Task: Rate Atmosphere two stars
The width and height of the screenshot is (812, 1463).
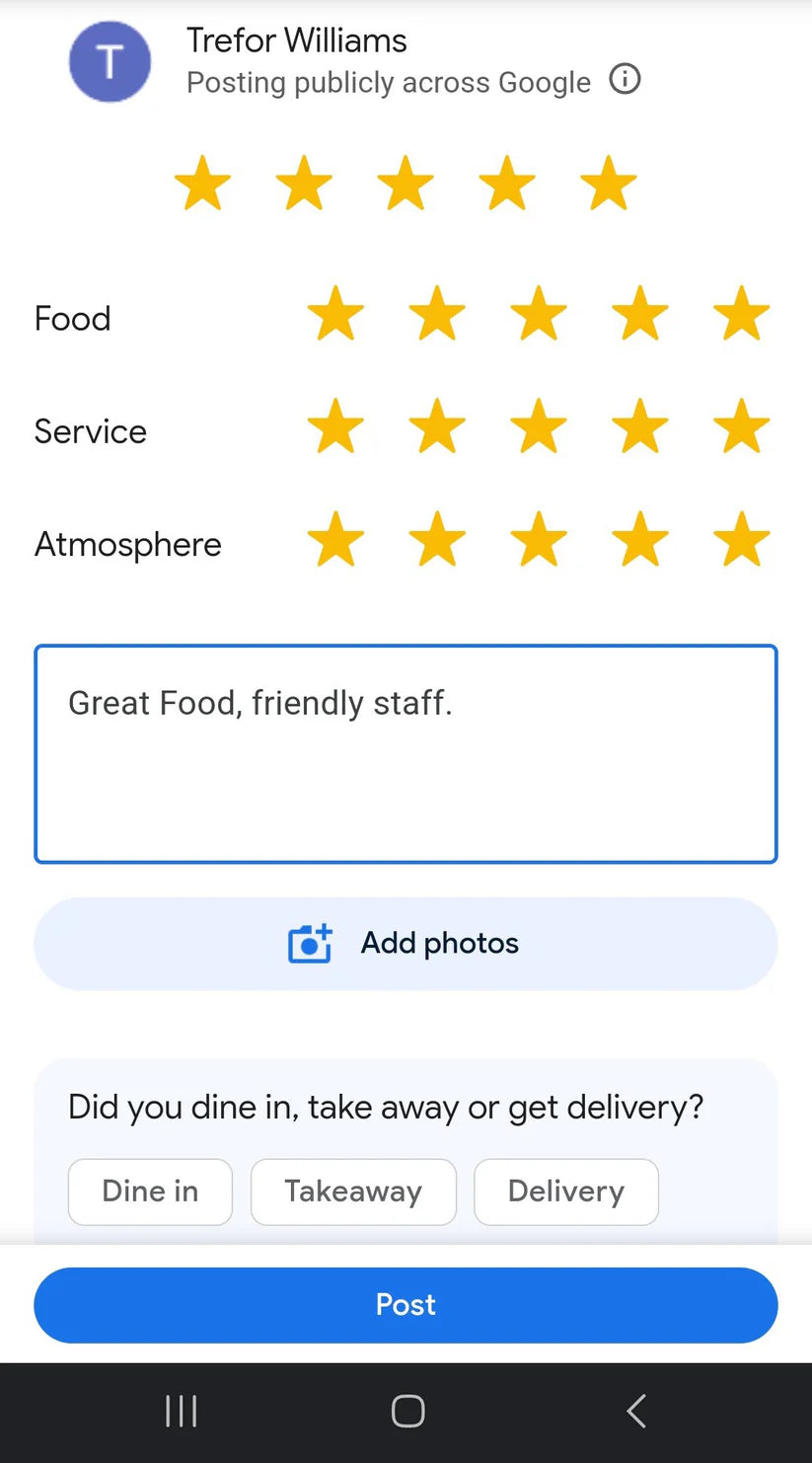Action: click(x=437, y=540)
